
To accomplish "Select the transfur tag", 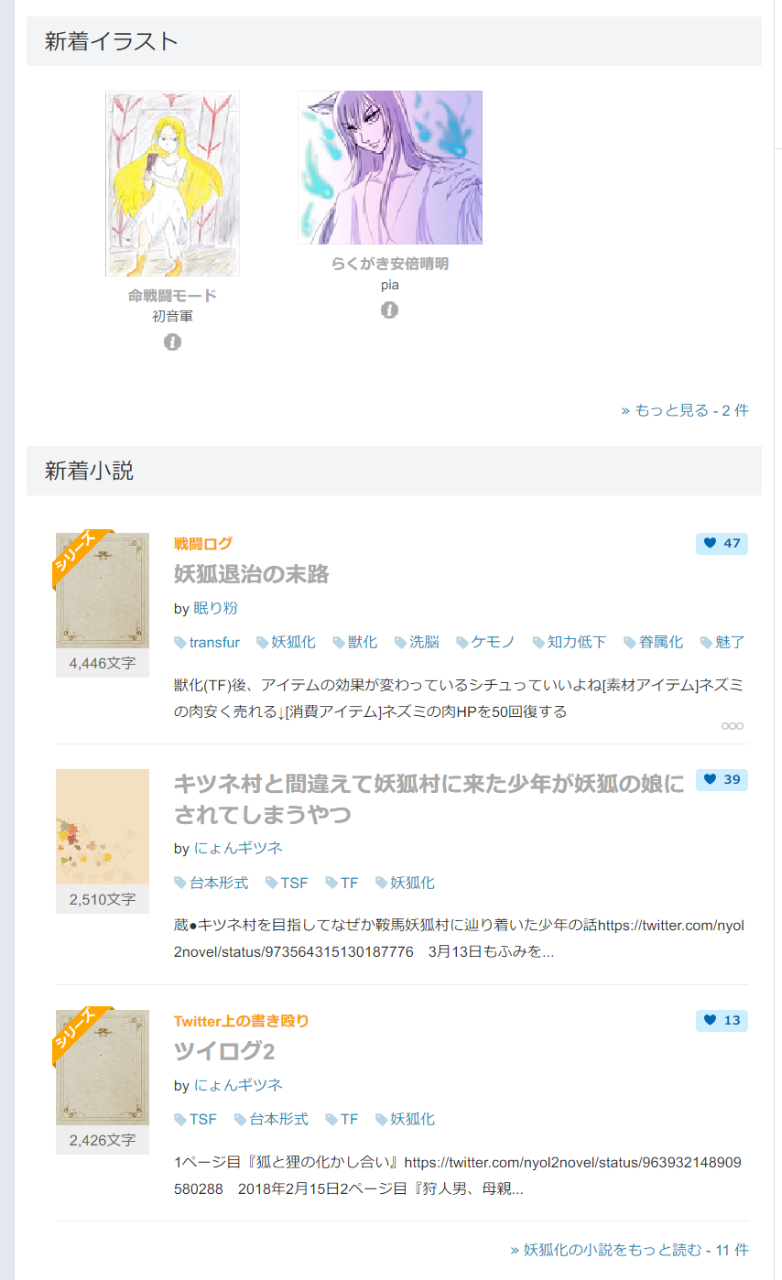I will coord(207,642).
